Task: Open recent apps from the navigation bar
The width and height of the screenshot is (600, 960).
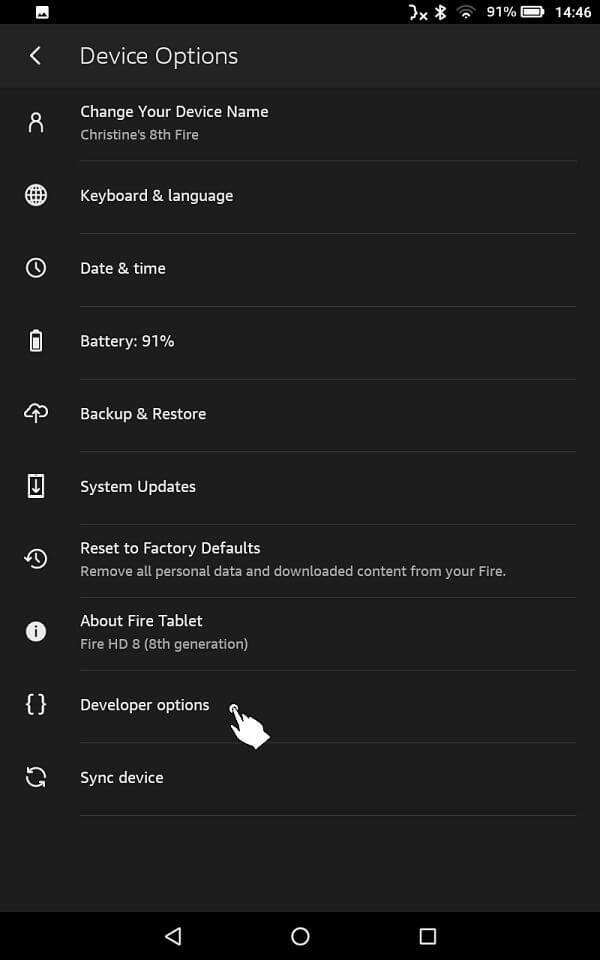Action: [427, 936]
